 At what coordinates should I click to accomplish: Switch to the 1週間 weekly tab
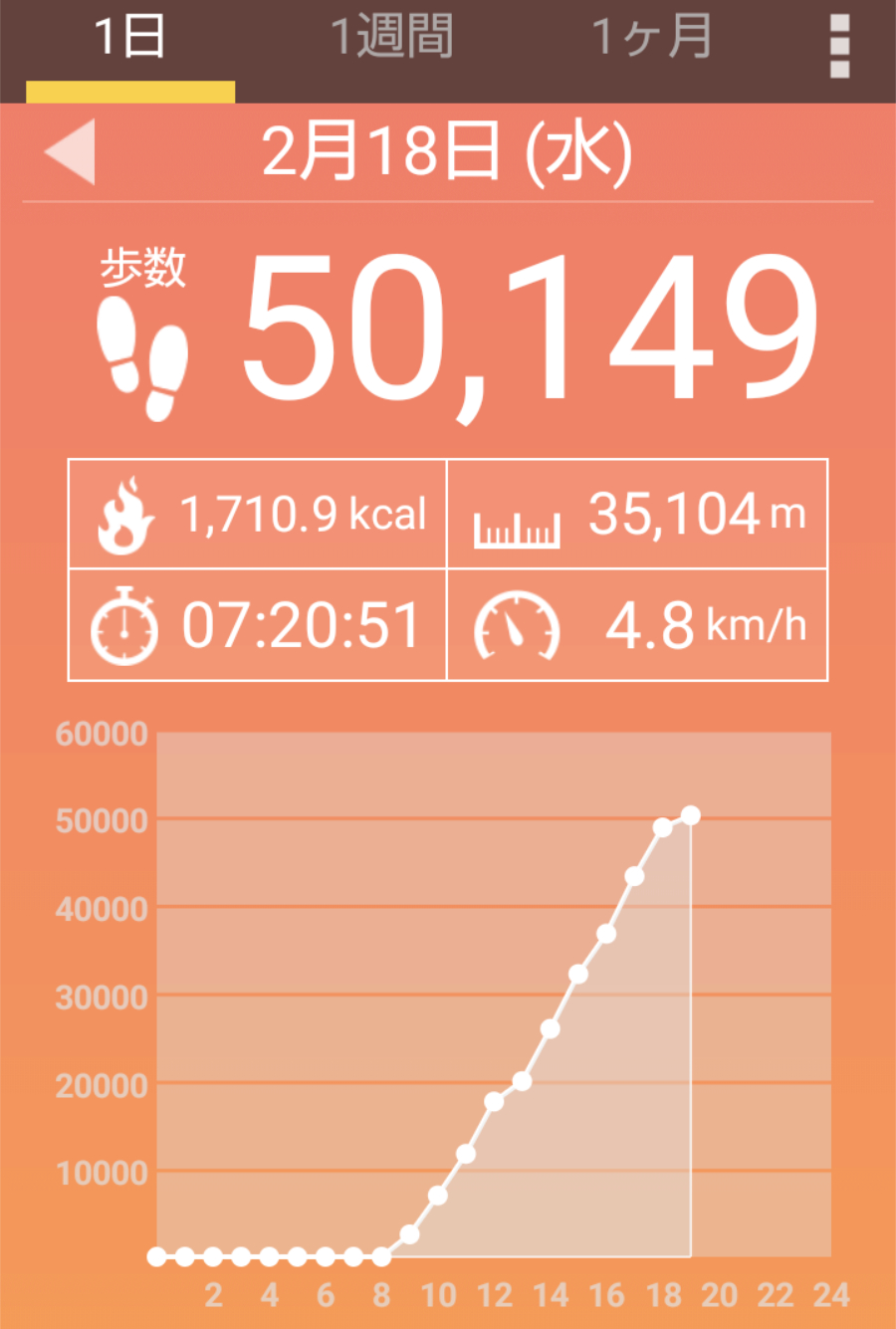391,40
